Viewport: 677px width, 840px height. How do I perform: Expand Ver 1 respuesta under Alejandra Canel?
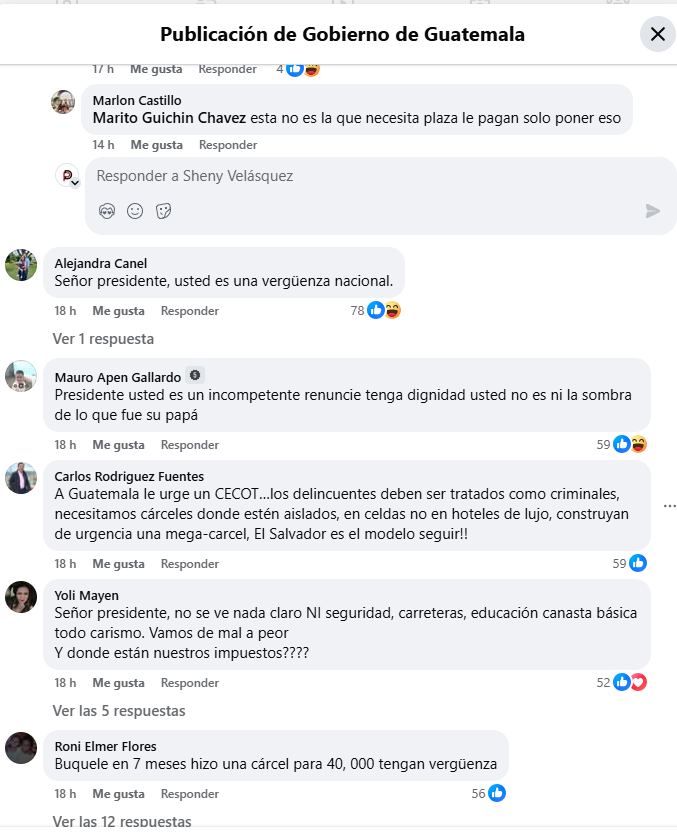click(x=103, y=339)
